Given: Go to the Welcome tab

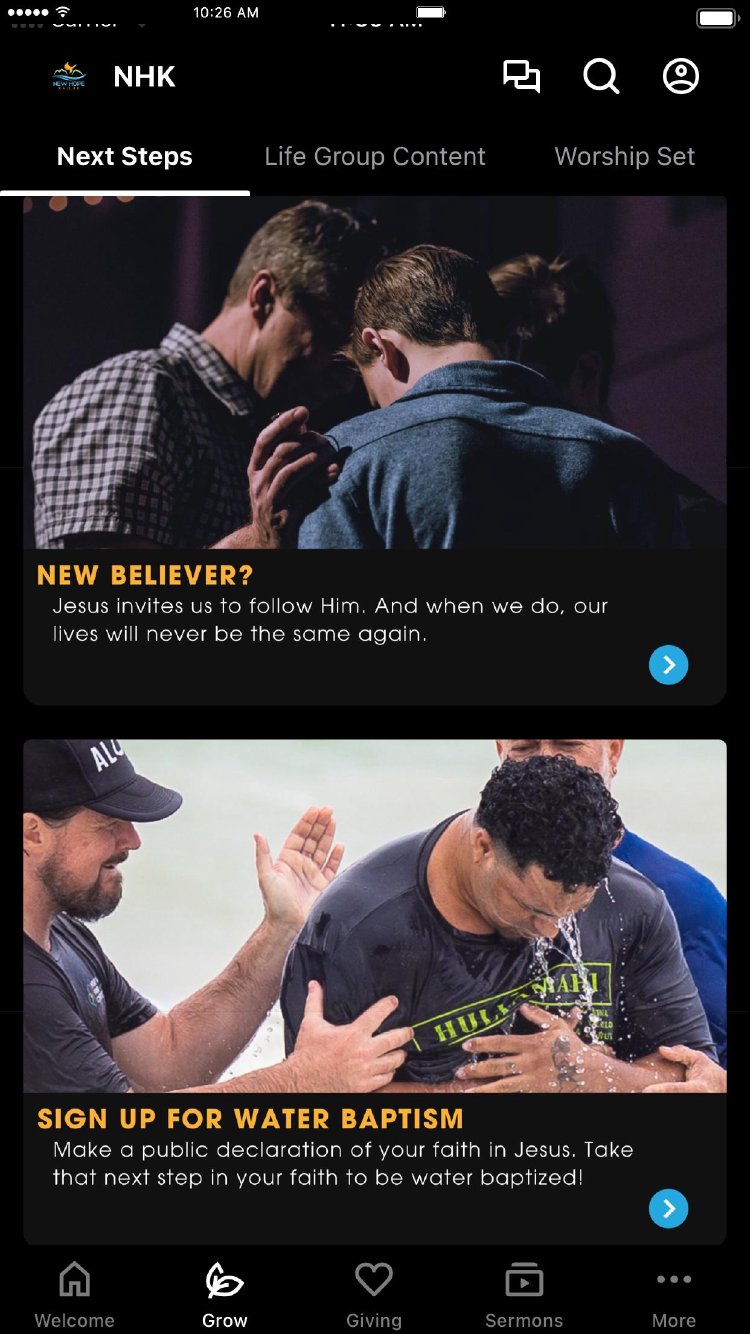Looking at the screenshot, I should tap(75, 1294).
